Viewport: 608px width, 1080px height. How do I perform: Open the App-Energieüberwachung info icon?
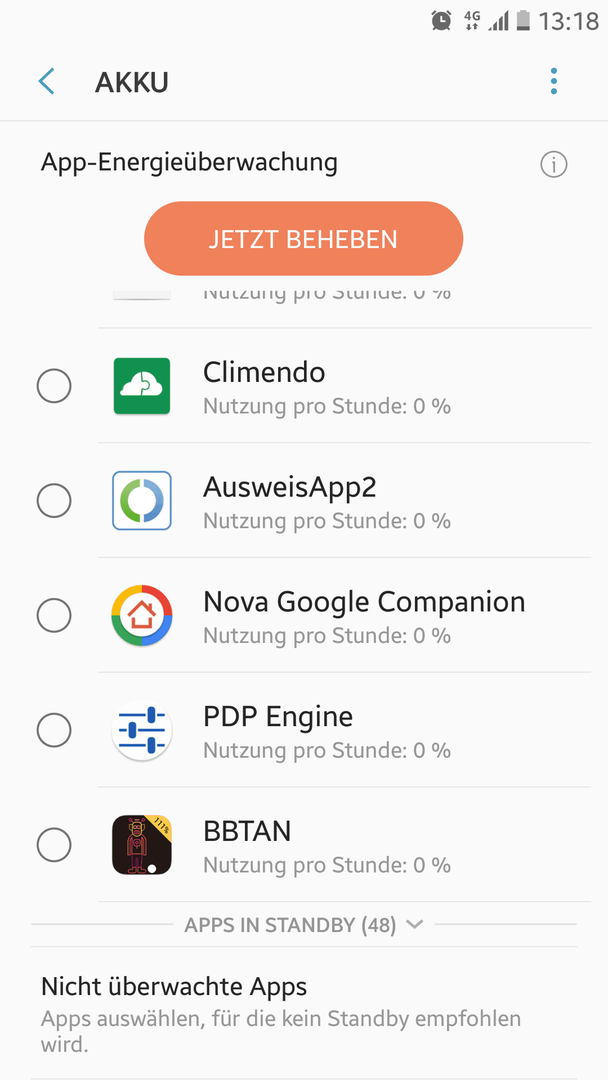554,165
